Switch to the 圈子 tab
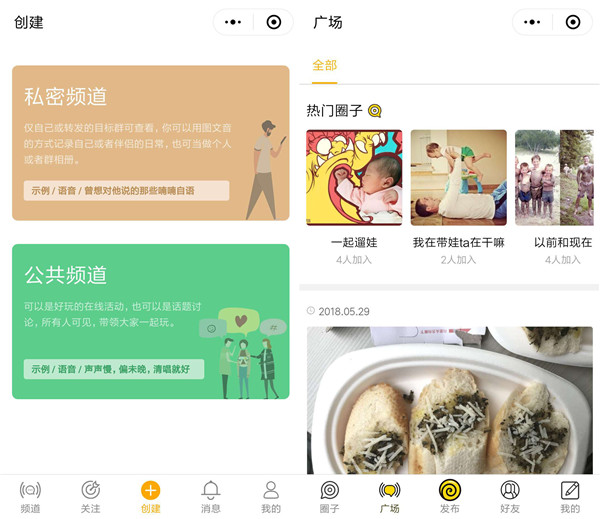This screenshot has width=600, height=519. point(329,496)
